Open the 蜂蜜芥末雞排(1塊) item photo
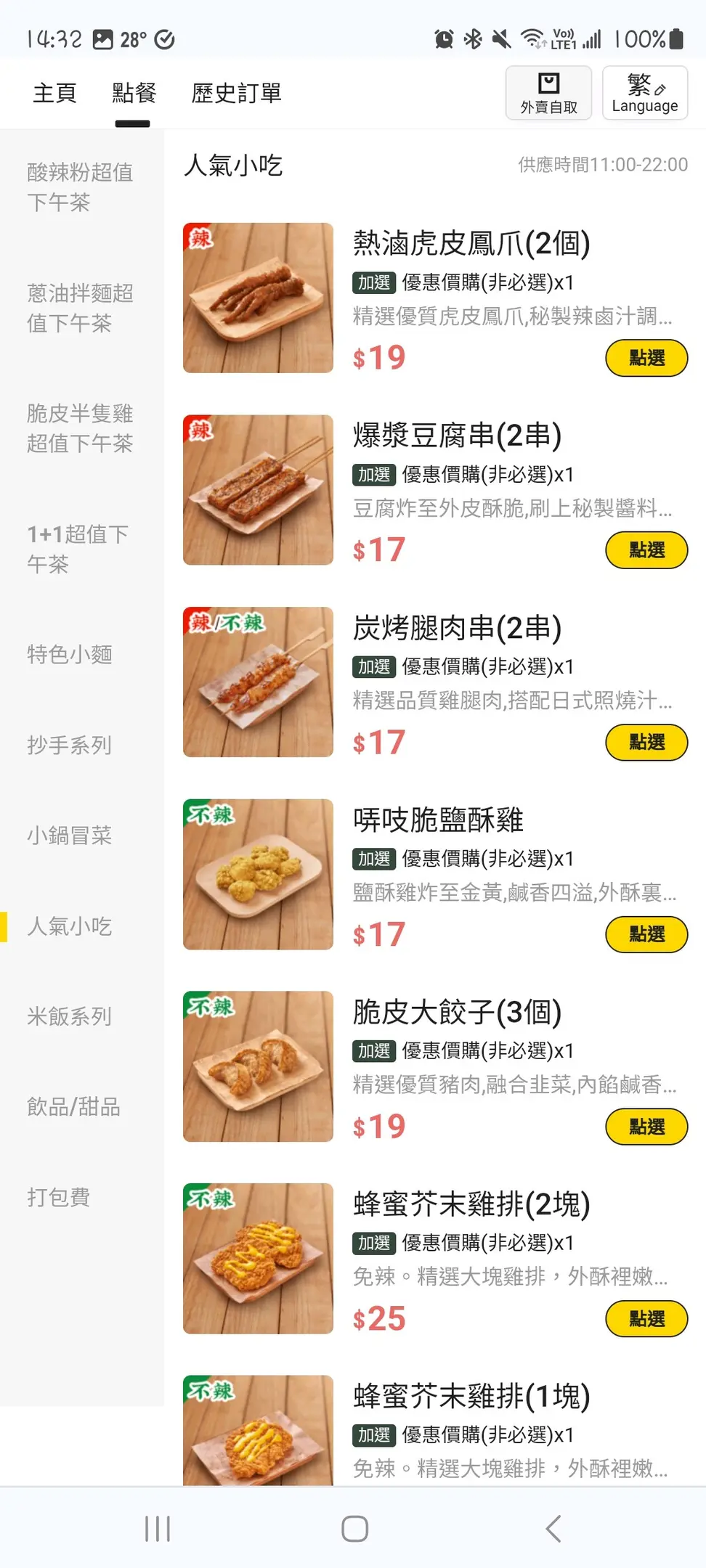 [258, 1430]
